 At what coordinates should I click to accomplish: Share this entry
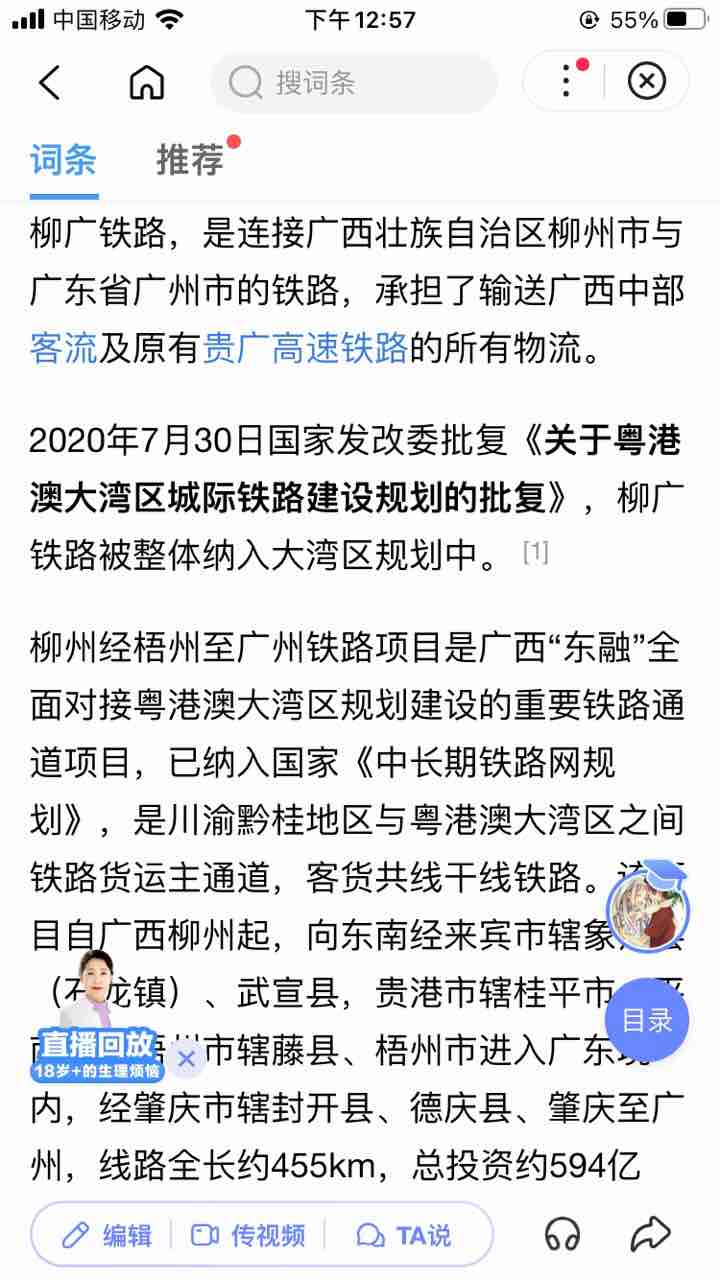650,1234
